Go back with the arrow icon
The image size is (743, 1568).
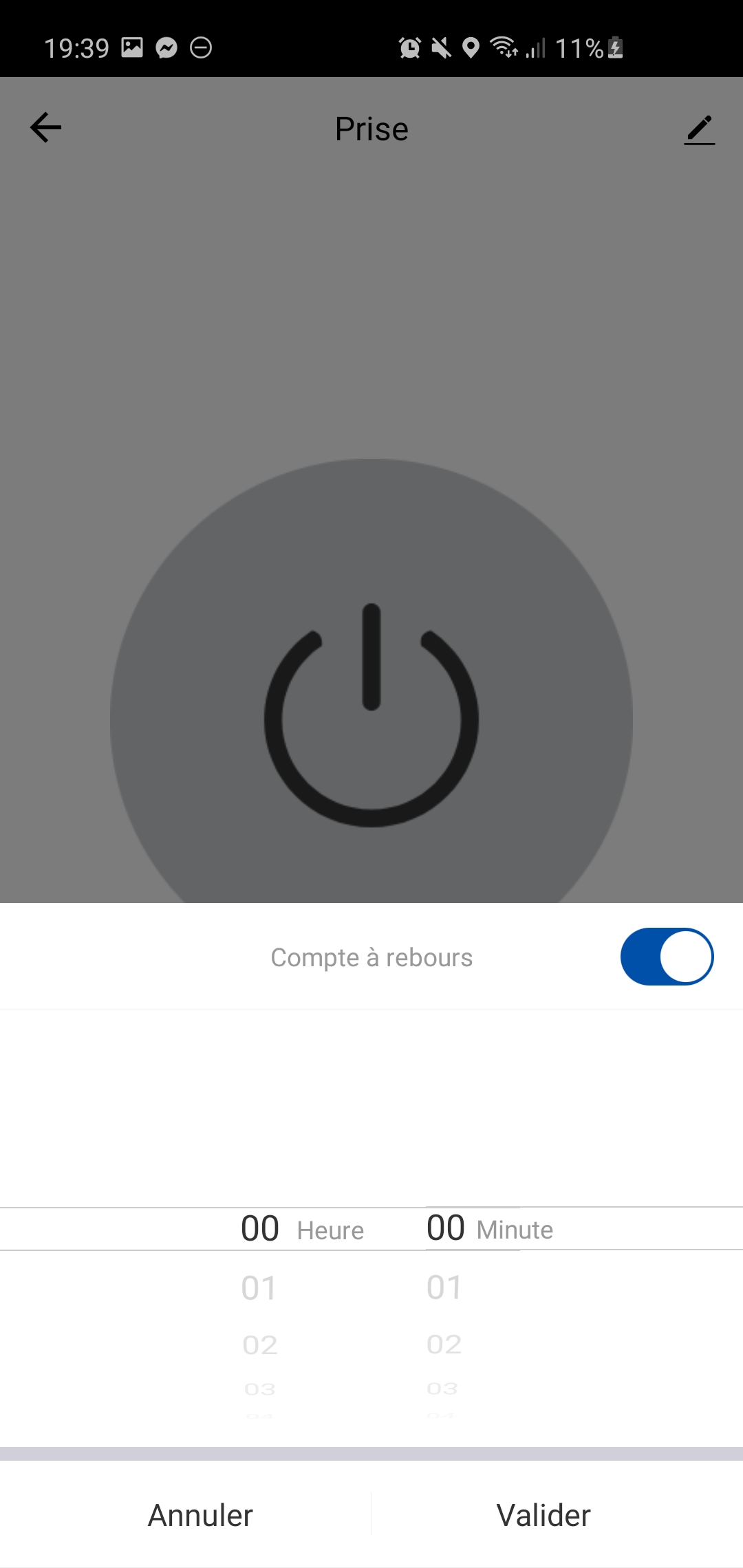pos(46,128)
